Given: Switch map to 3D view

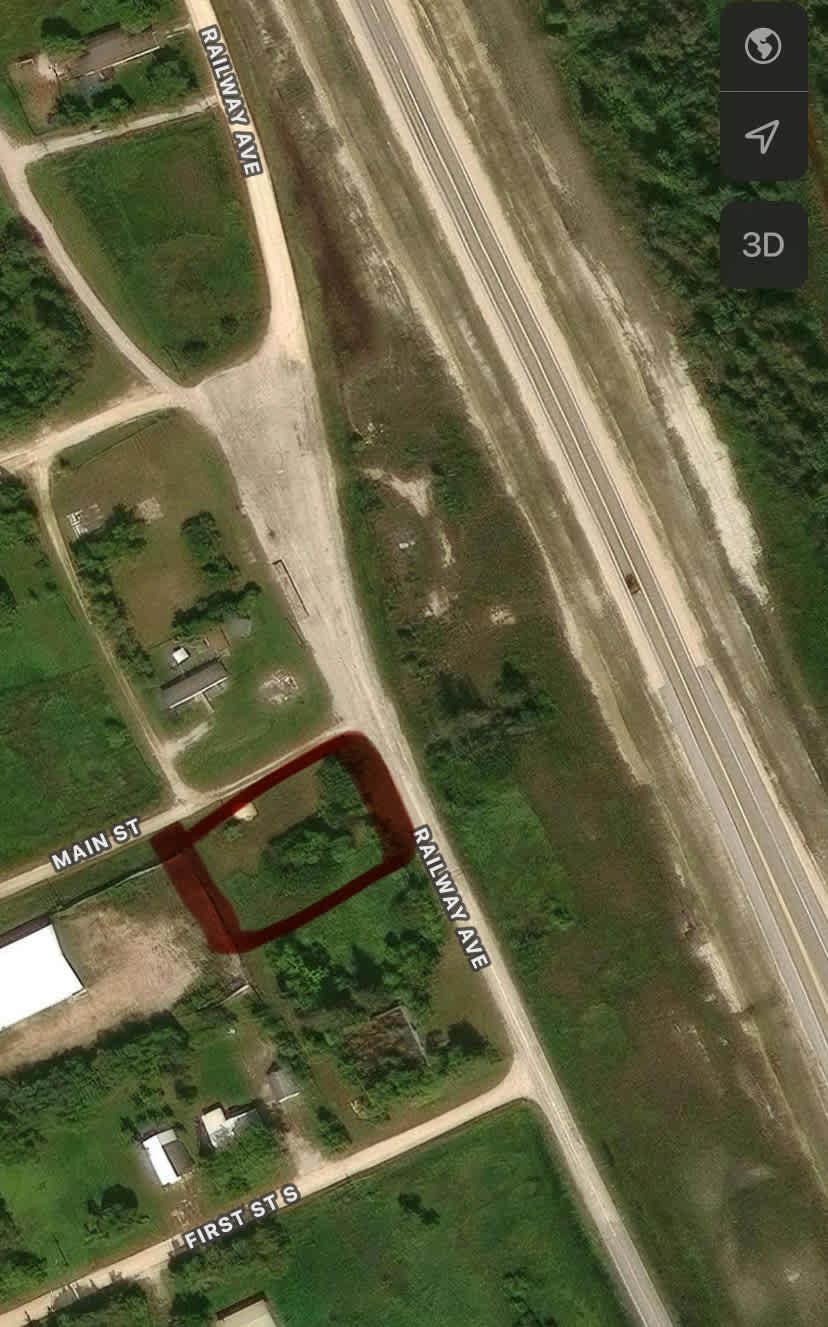Looking at the screenshot, I should pyautogui.click(x=763, y=245).
